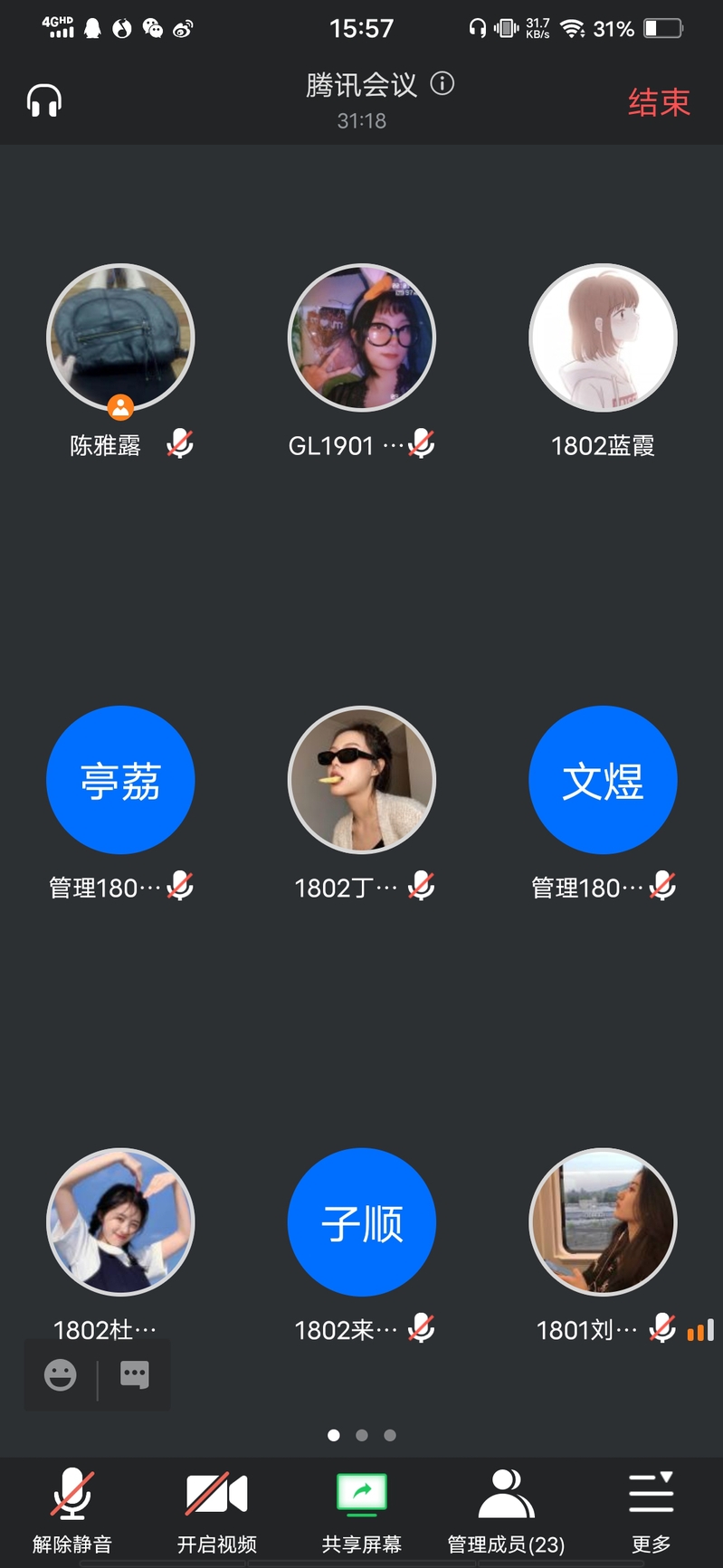
Task: Tap the page indicator dots
Action: tap(361, 1435)
